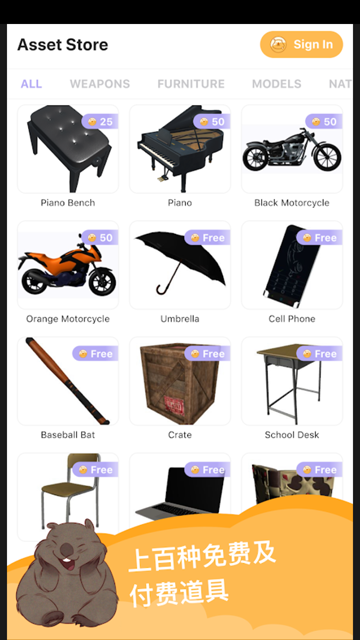
Task: Select the ALL category tab
Action: (31, 84)
